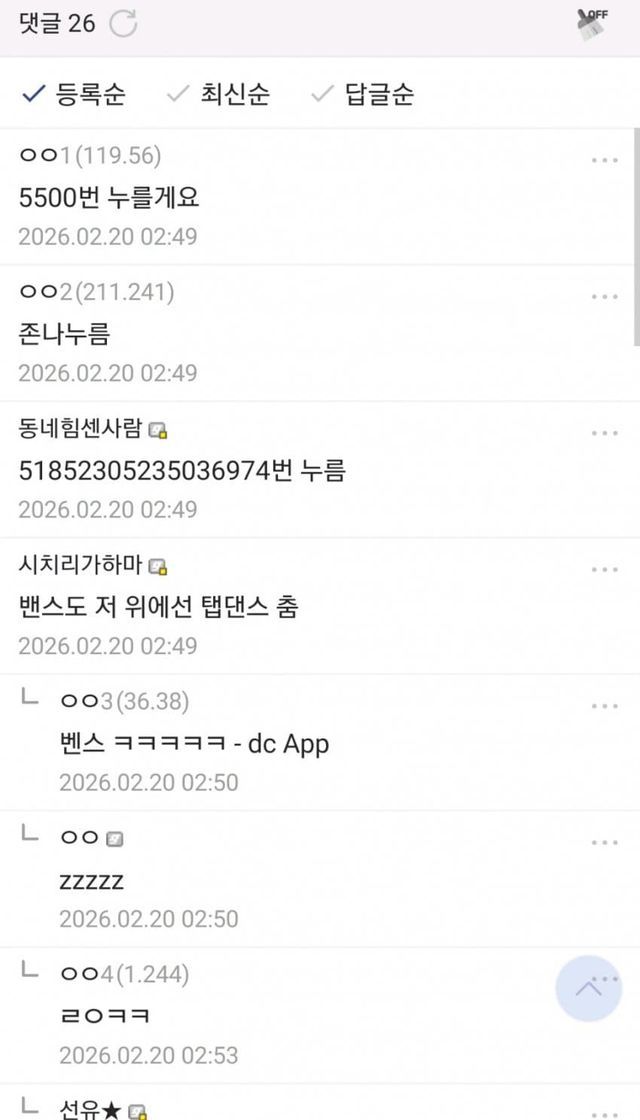
Task: Open more options for ㅇㅇ1's comment
Action: (604, 160)
